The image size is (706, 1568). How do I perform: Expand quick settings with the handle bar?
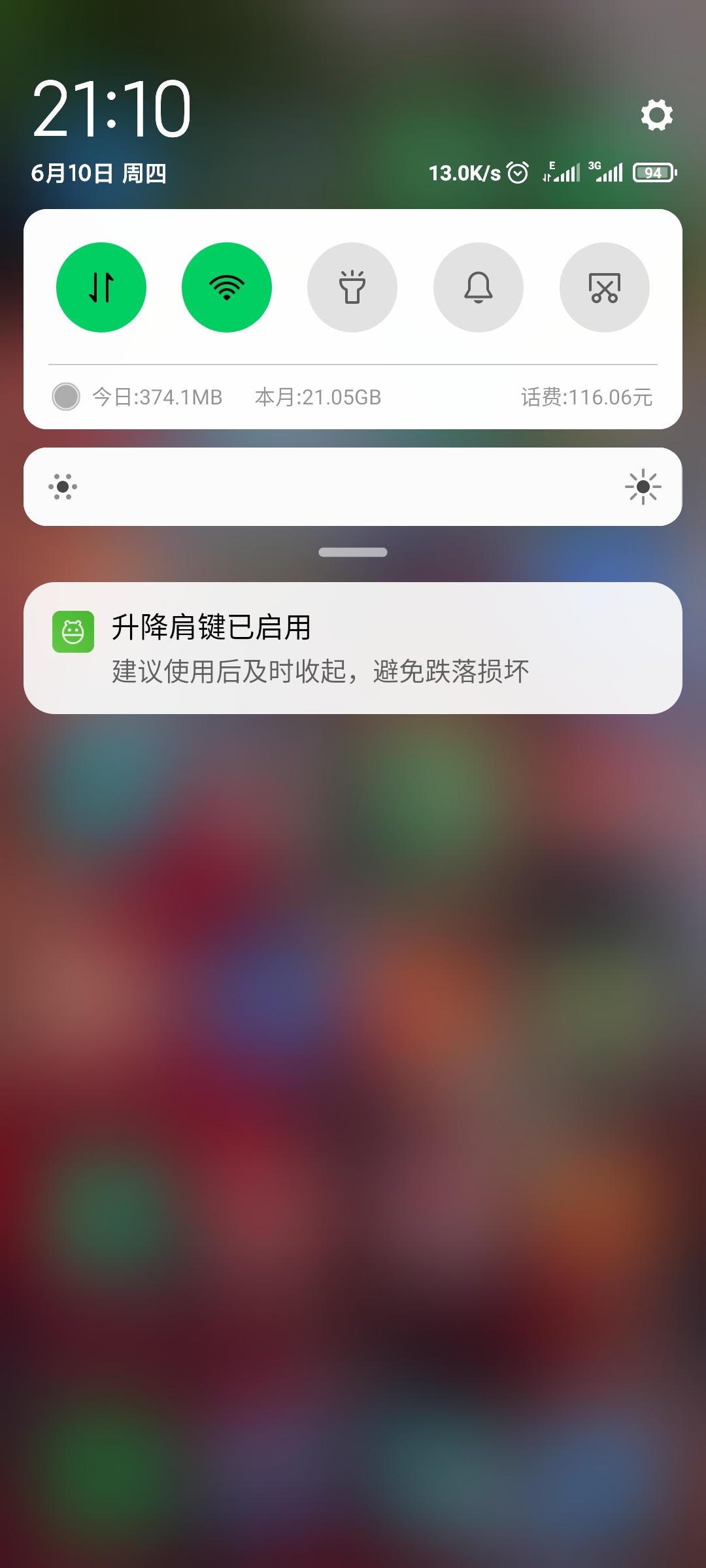(x=353, y=552)
